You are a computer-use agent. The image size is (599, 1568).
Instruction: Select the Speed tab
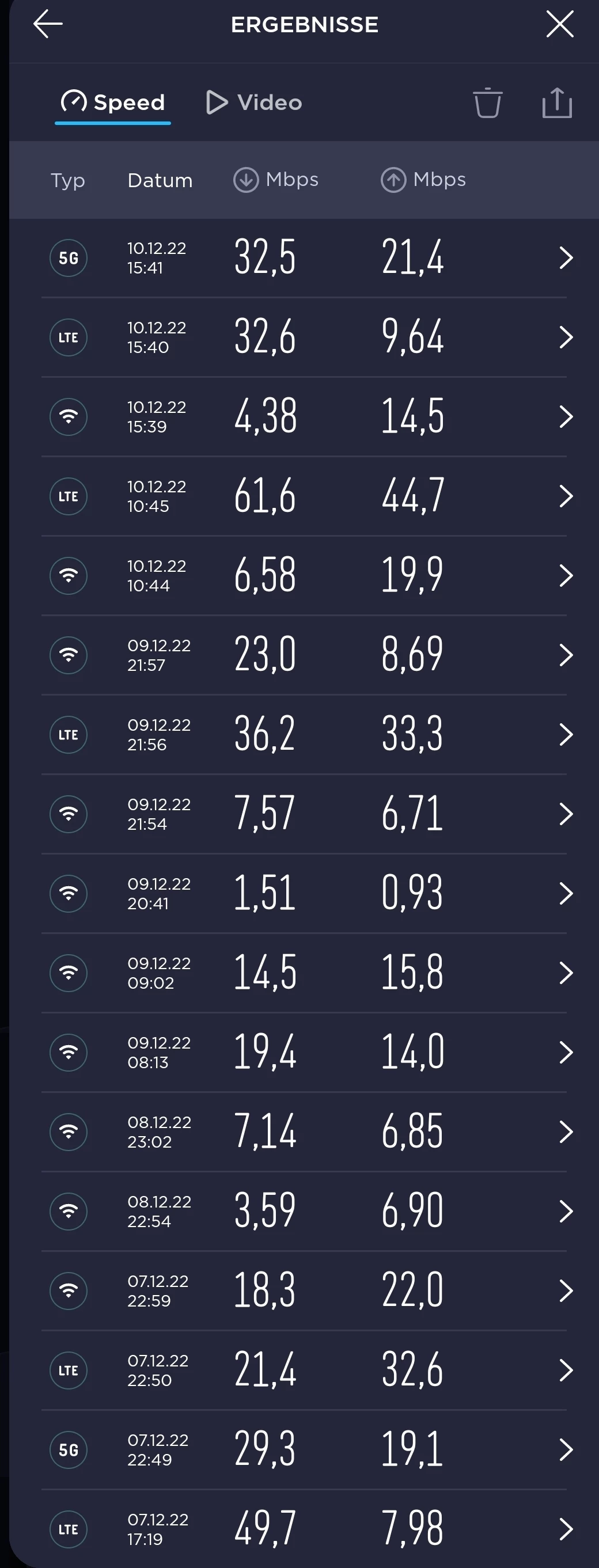point(113,102)
